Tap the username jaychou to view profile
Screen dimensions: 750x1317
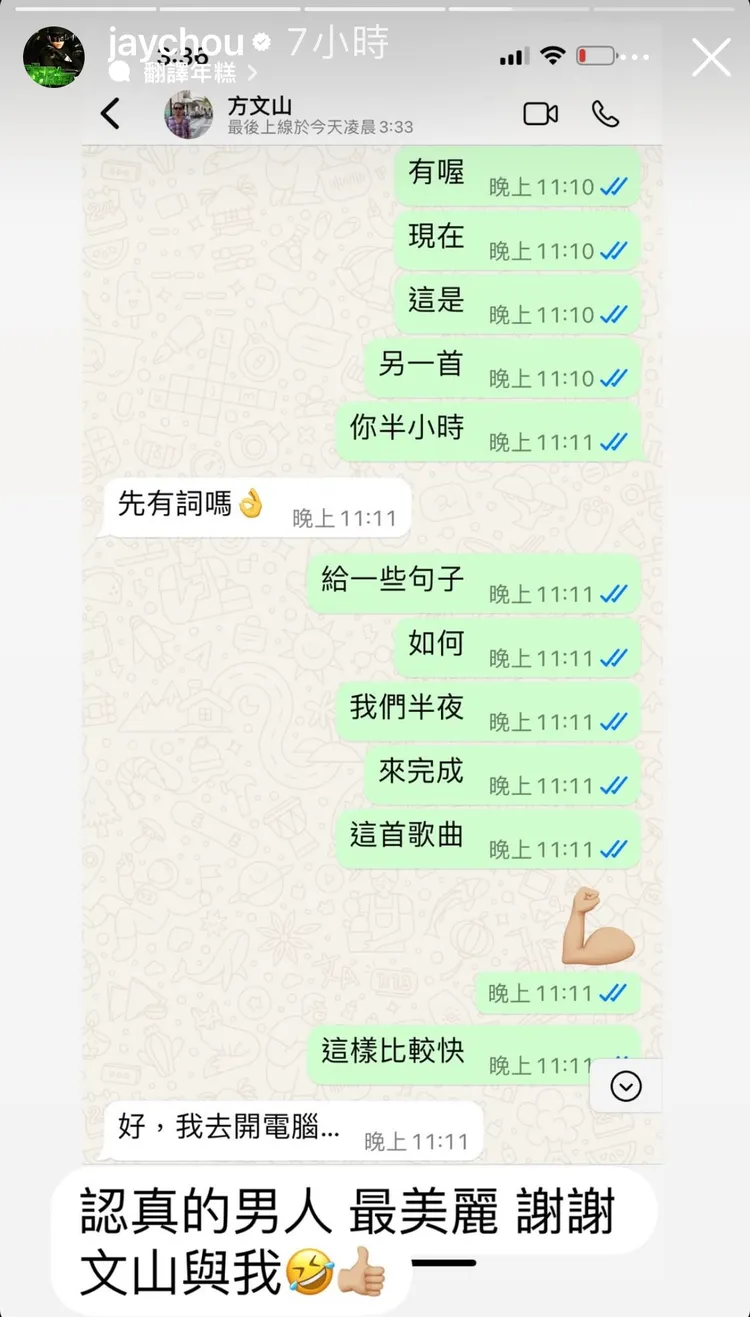(x=173, y=42)
